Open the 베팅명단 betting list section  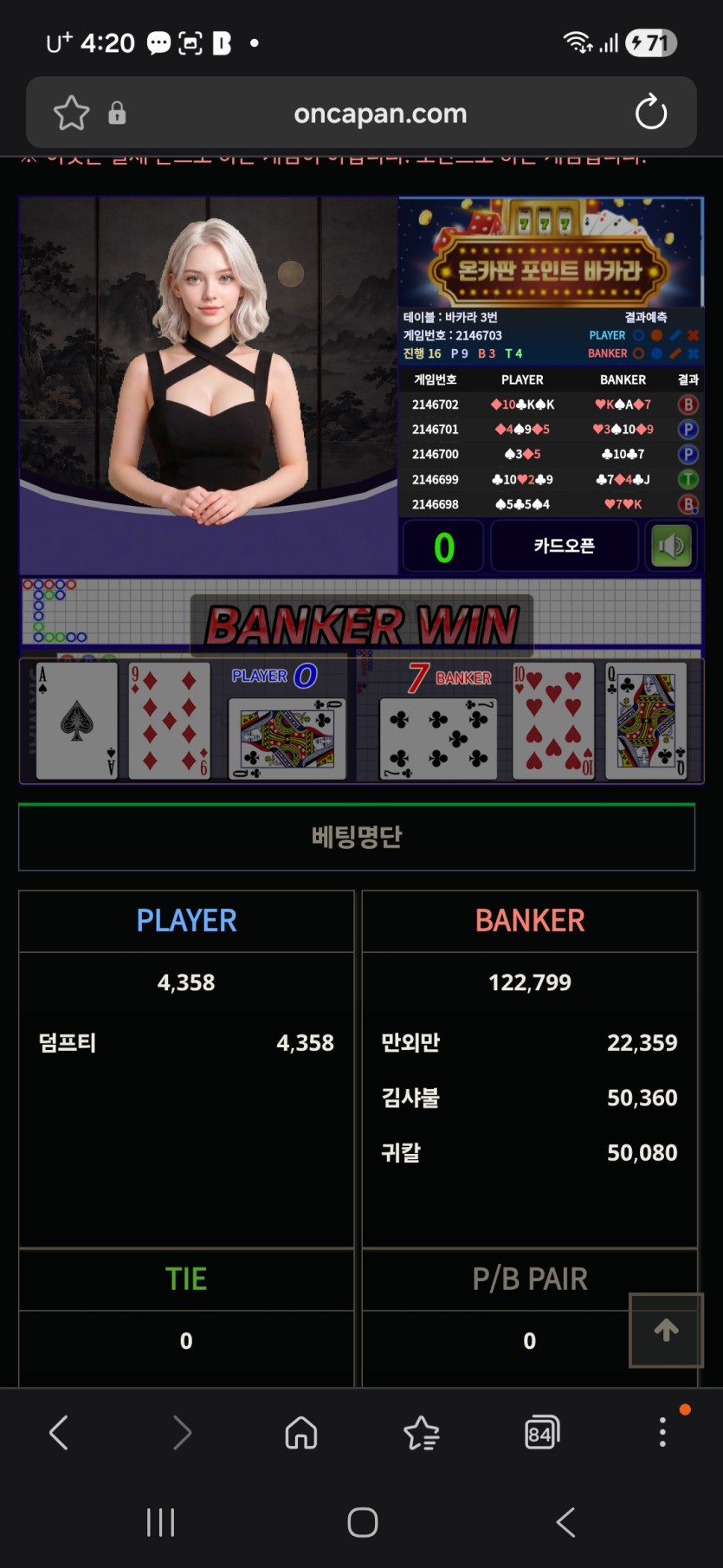tap(357, 837)
